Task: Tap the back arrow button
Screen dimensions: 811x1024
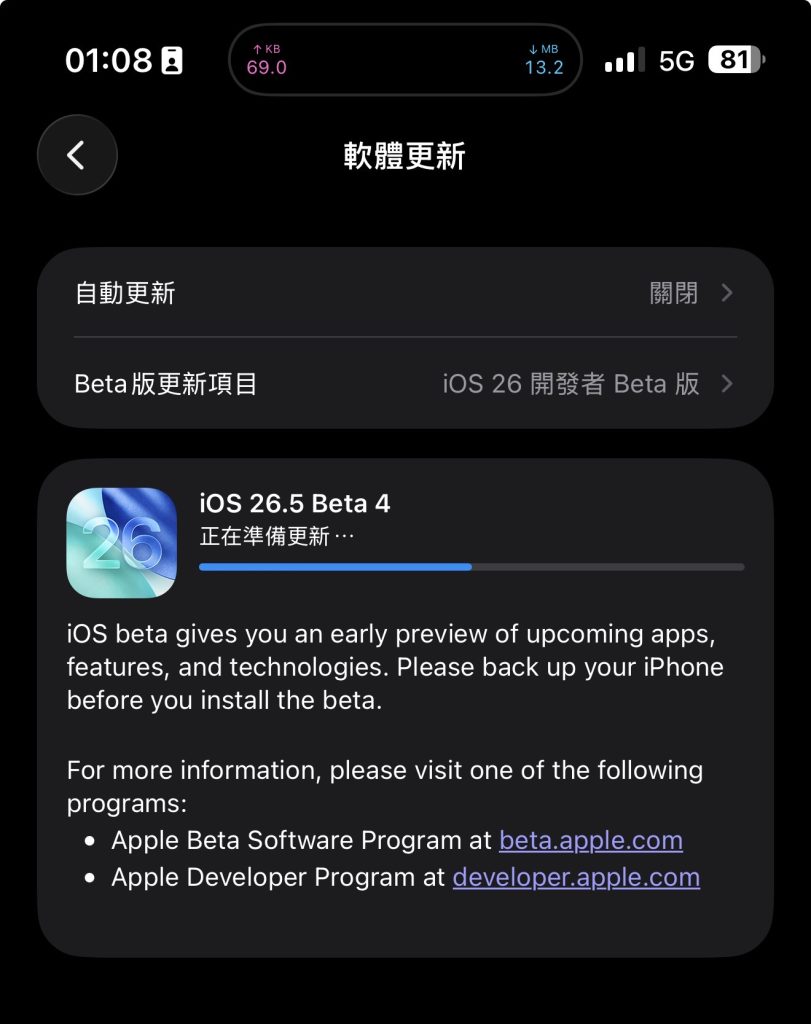Action: pos(77,155)
